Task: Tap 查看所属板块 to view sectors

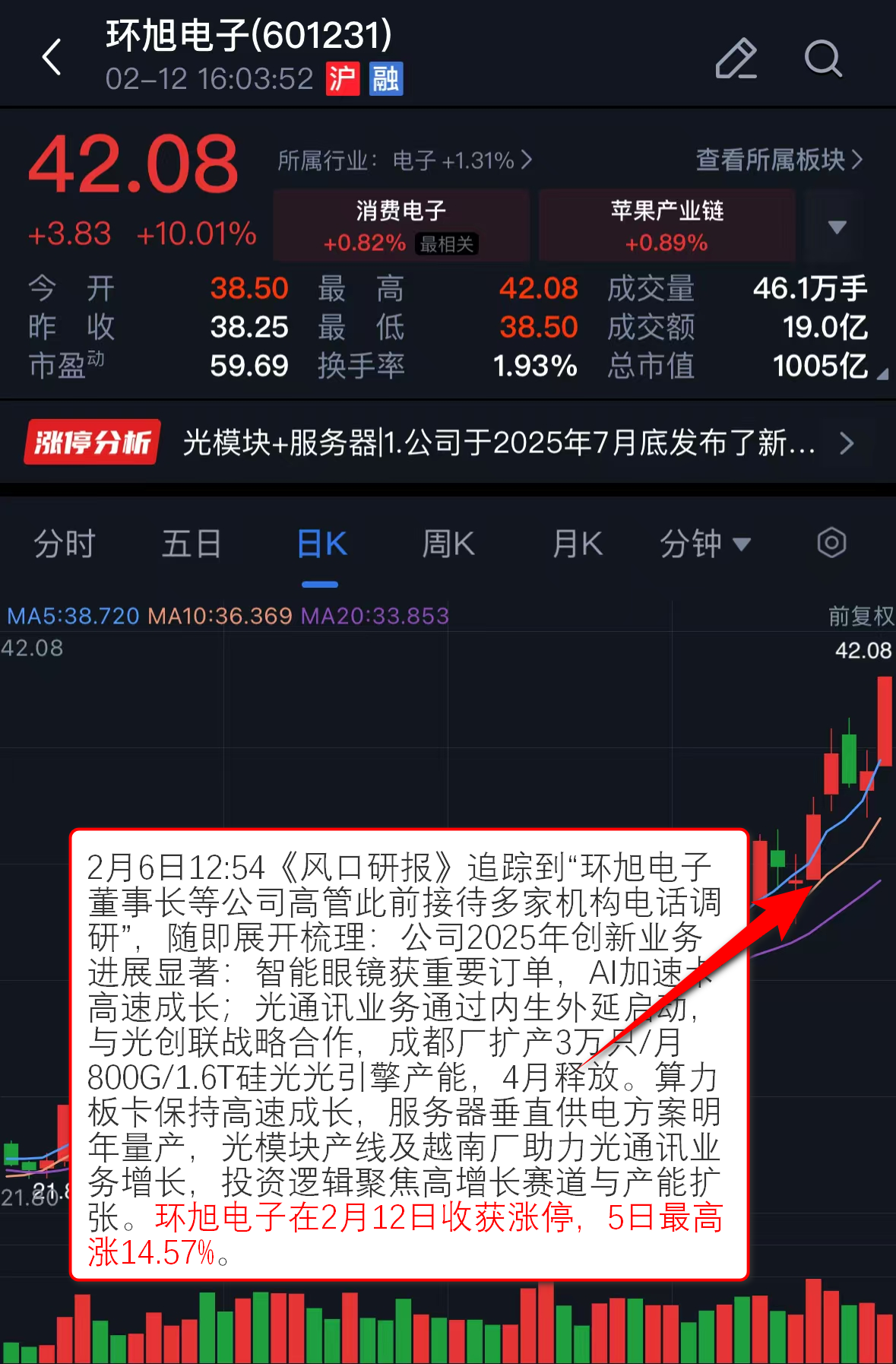Action: point(779,160)
